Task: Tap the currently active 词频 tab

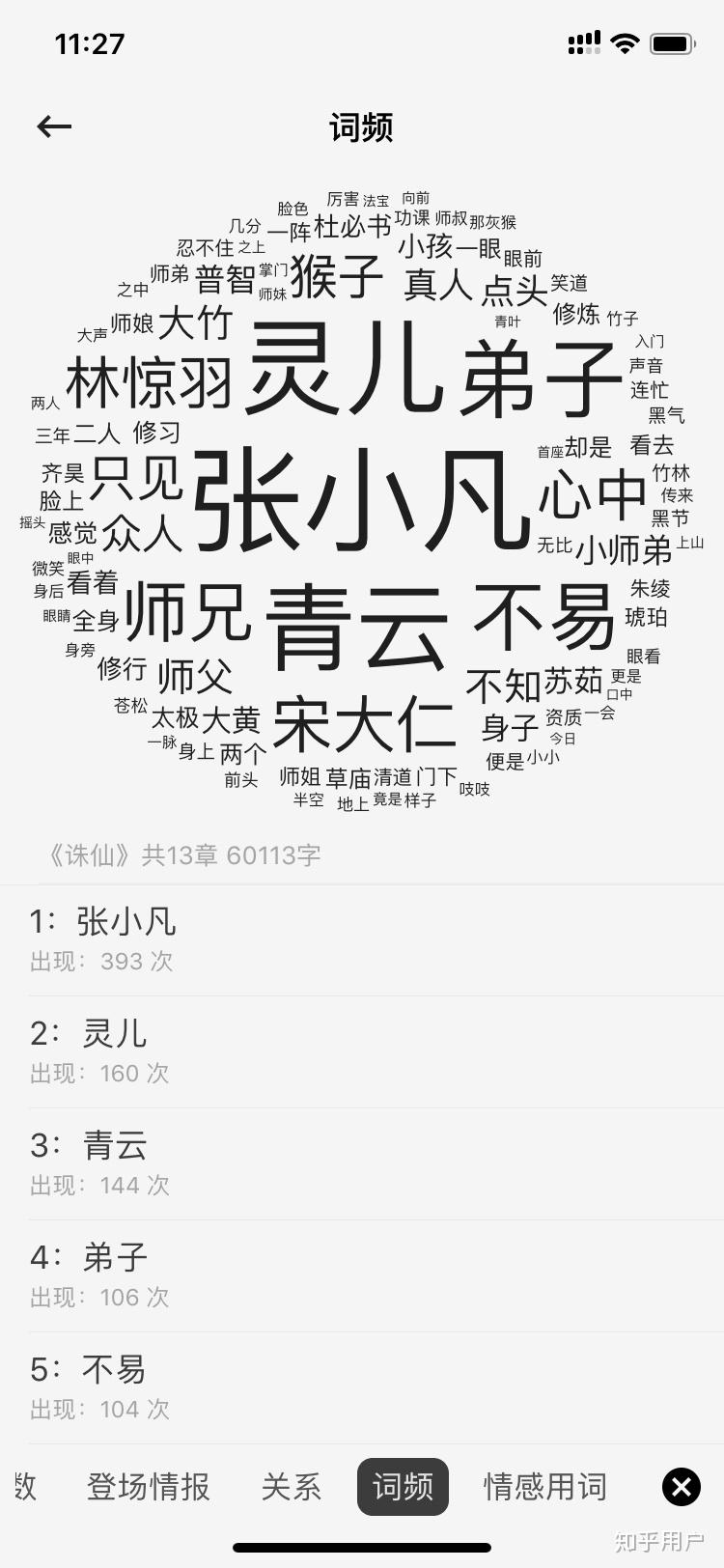Action: point(403,1487)
